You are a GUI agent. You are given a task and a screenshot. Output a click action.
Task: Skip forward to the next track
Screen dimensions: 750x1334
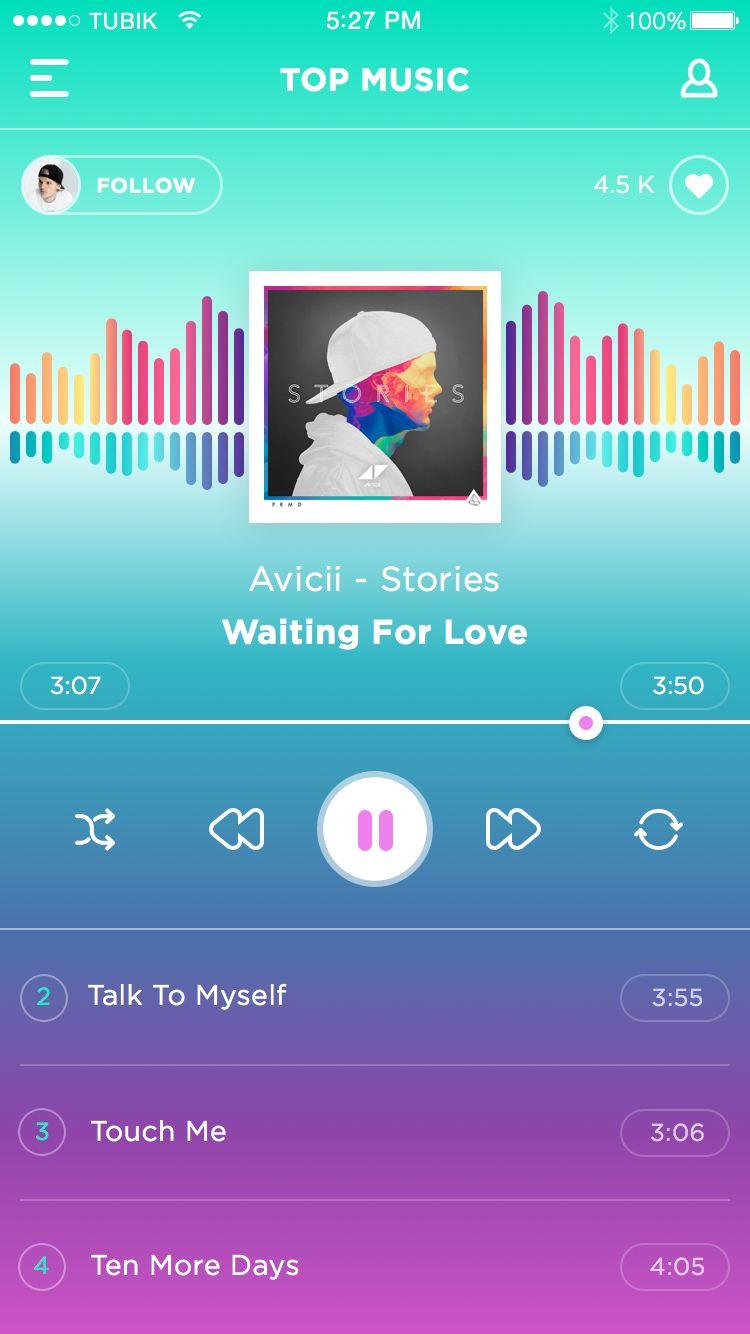(513, 829)
